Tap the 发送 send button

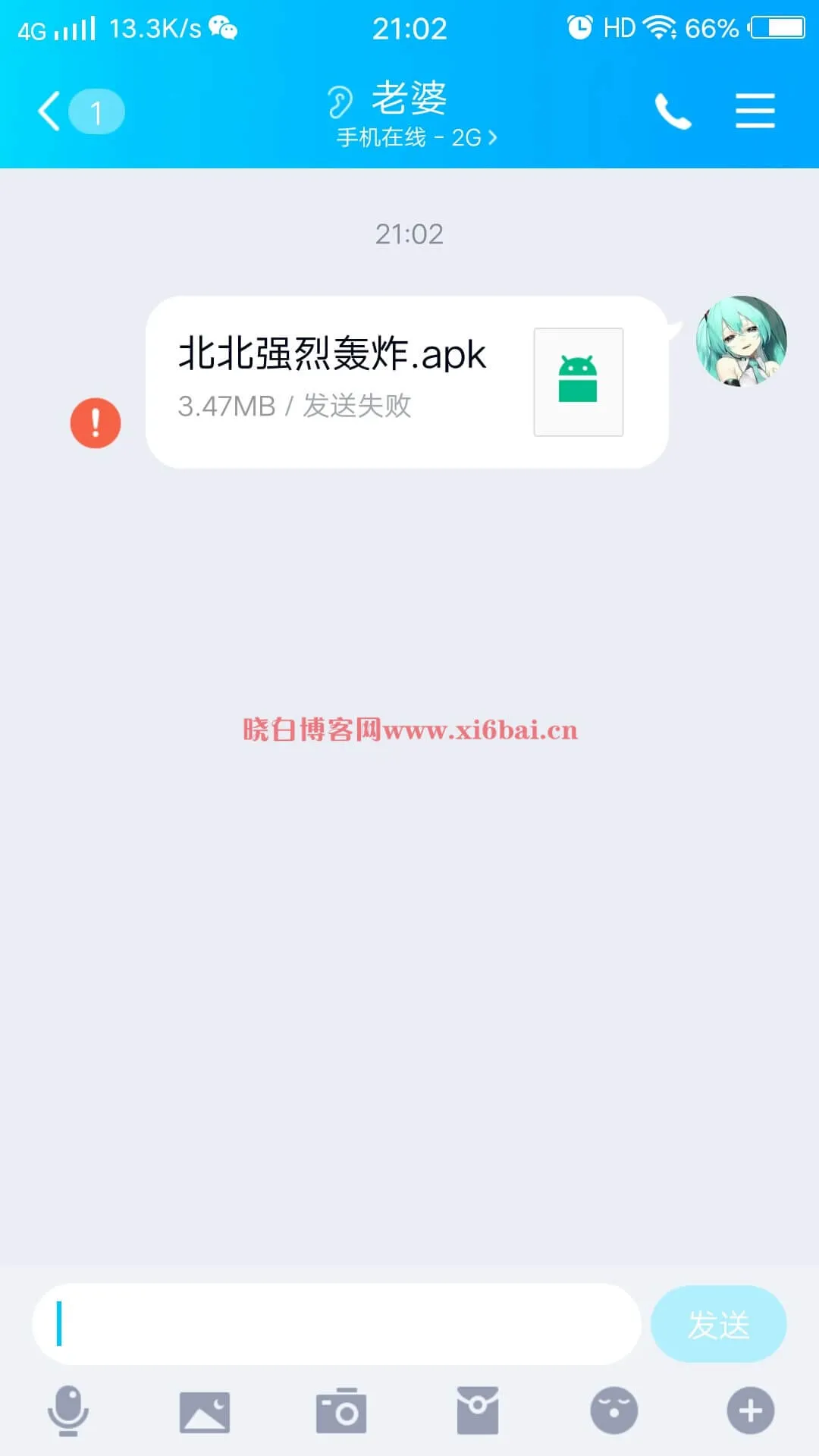718,1324
